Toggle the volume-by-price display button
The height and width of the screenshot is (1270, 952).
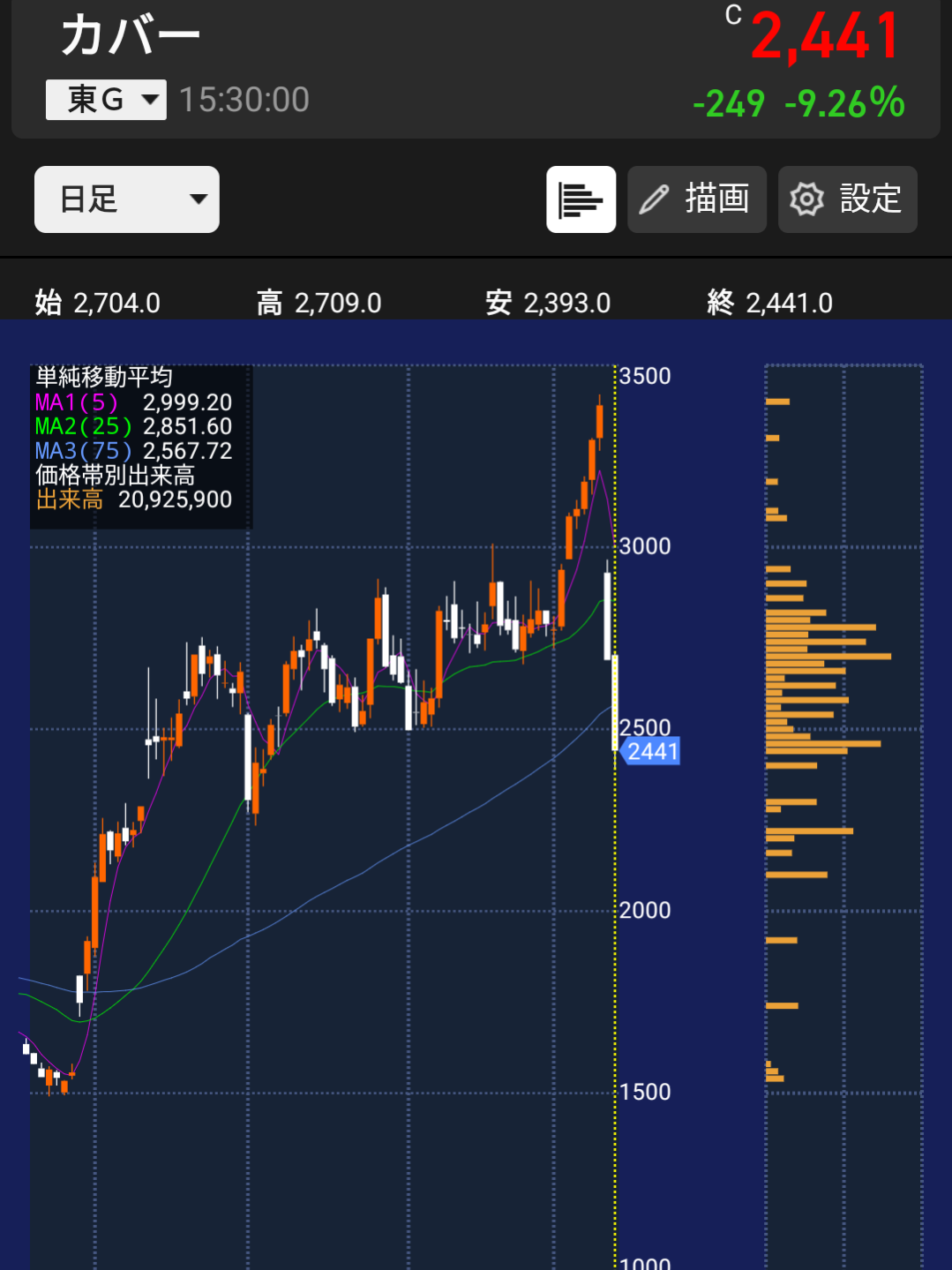(581, 199)
